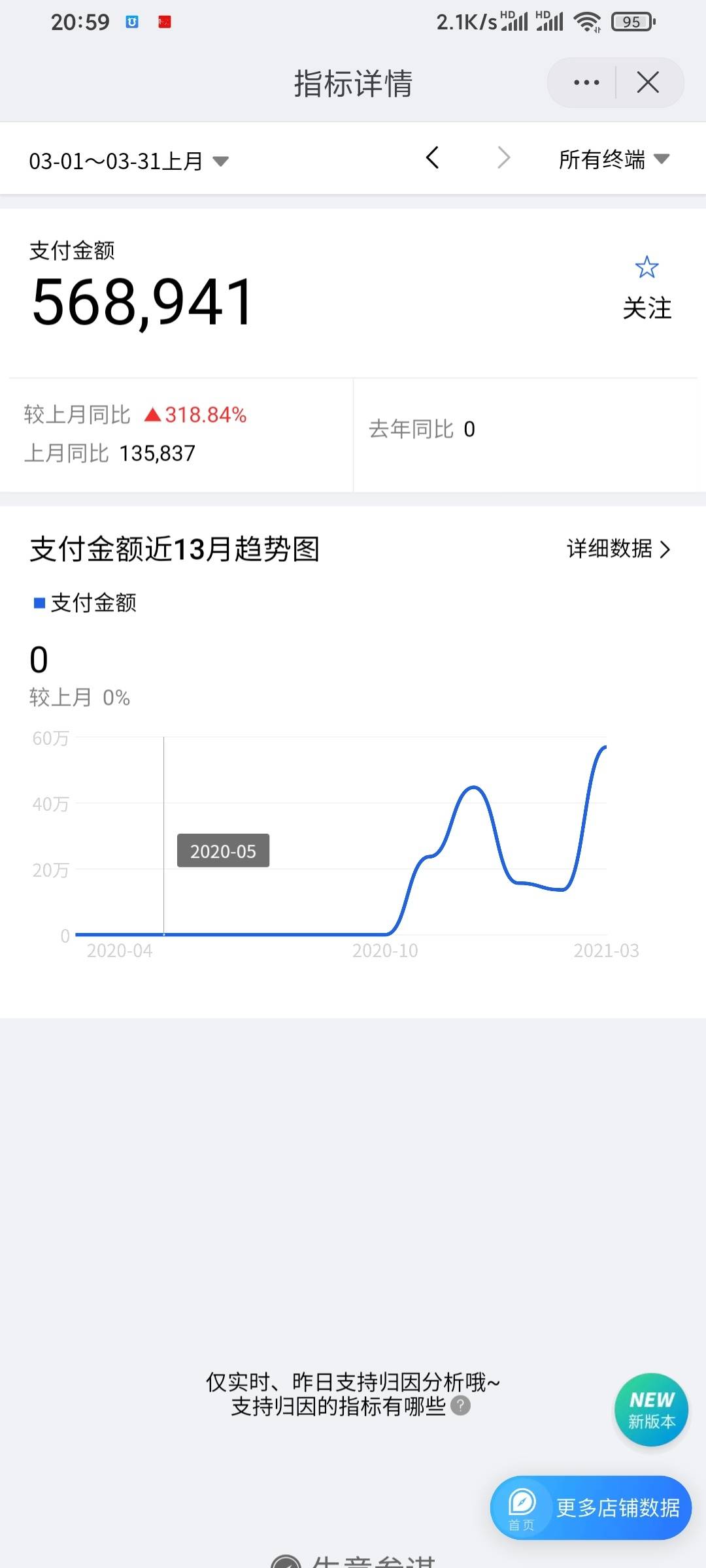
Task: Open the help icon beside 支持归因的指标有哪些
Action: point(461,1406)
